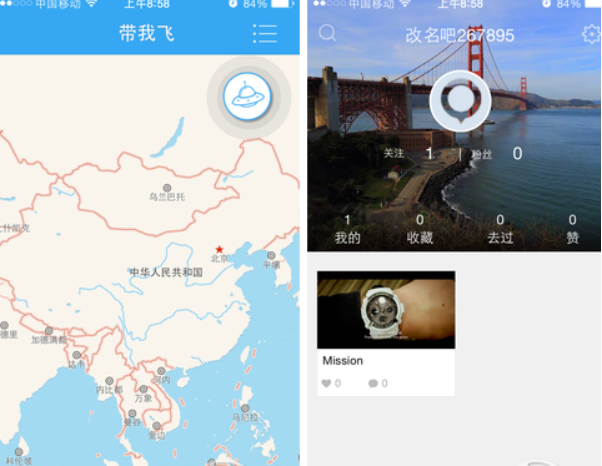Switch to the 收藏 tab

click(420, 230)
